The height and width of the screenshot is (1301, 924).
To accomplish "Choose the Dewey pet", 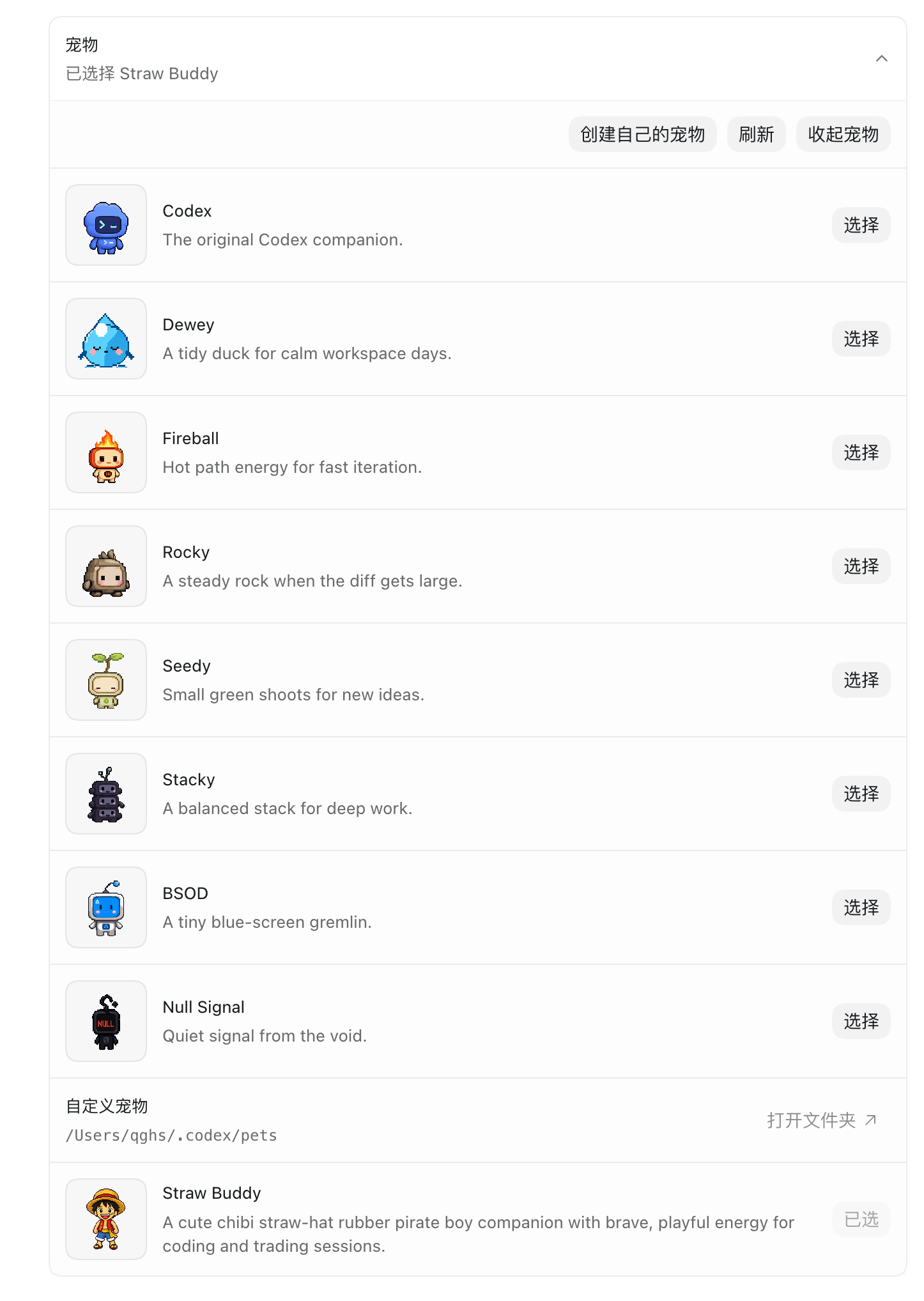I will 861,339.
